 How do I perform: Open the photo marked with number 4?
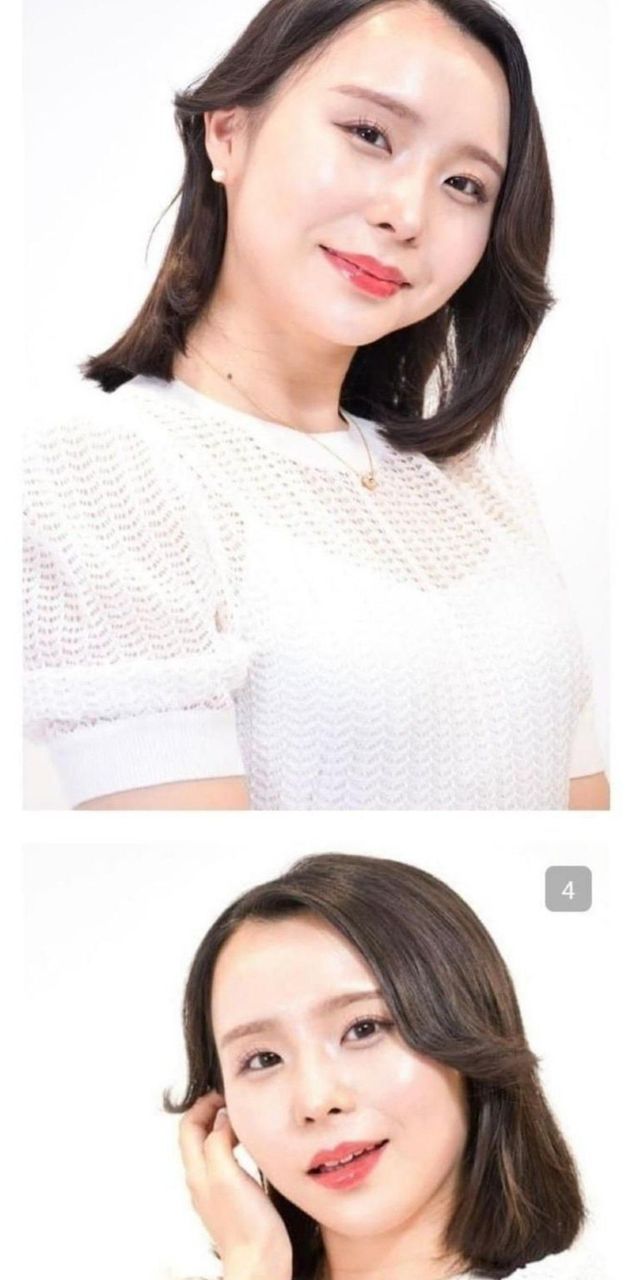pyautogui.click(x=316, y=1060)
